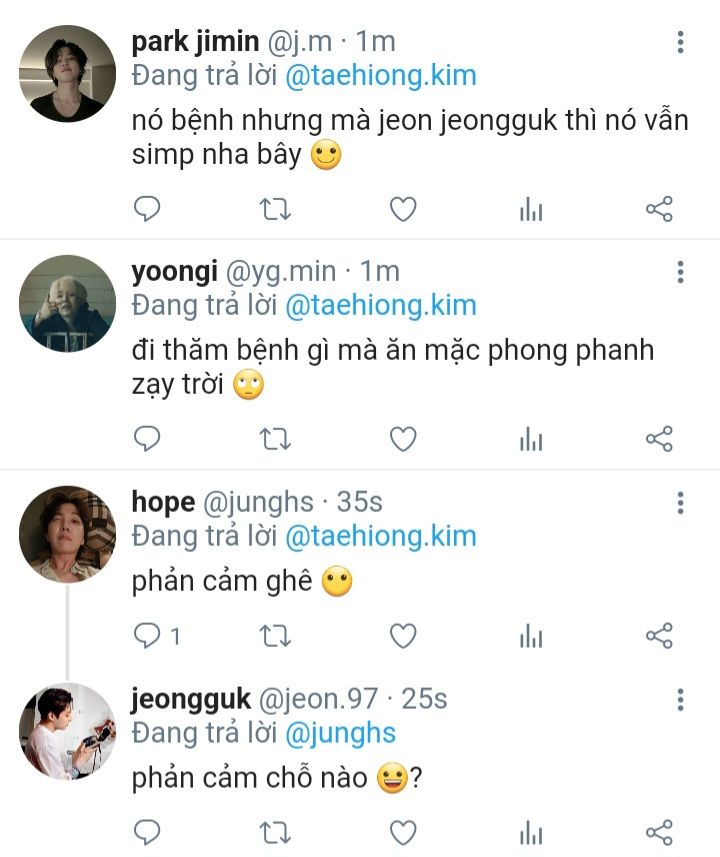Open overflow menu on yoongi's tweet
The height and width of the screenshot is (857, 720).
coord(680,272)
